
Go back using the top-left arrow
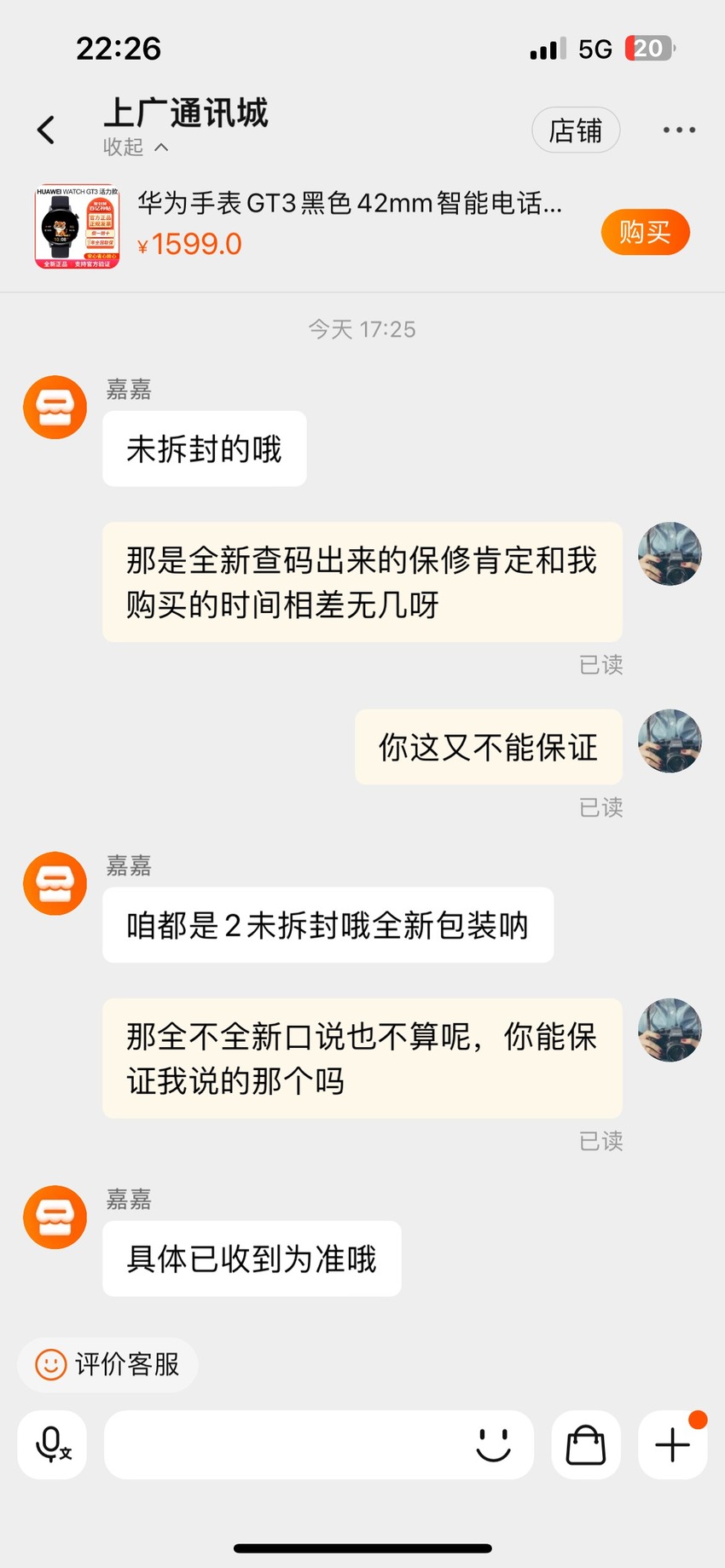point(47,130)
